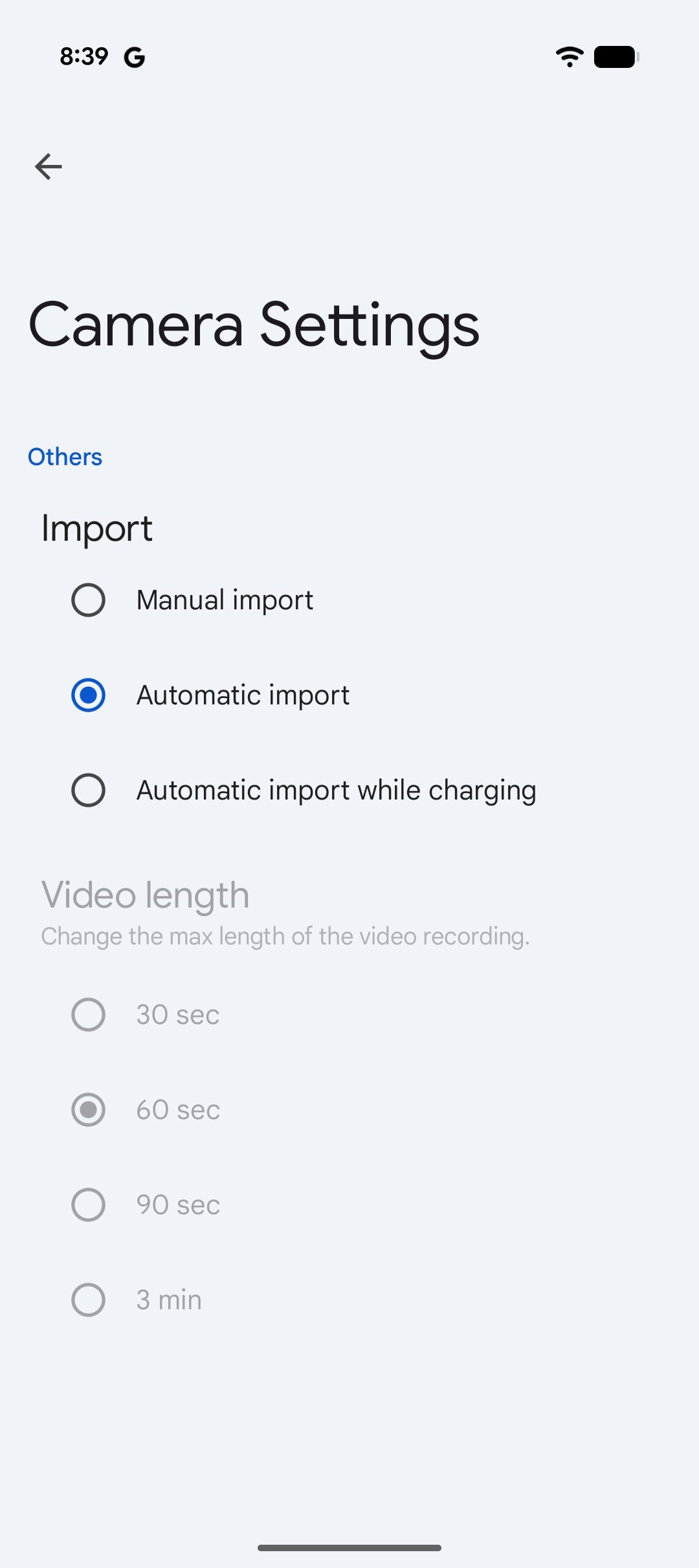Click the Video length heading
699x1568 pixels.
click(x=145, y=895)
